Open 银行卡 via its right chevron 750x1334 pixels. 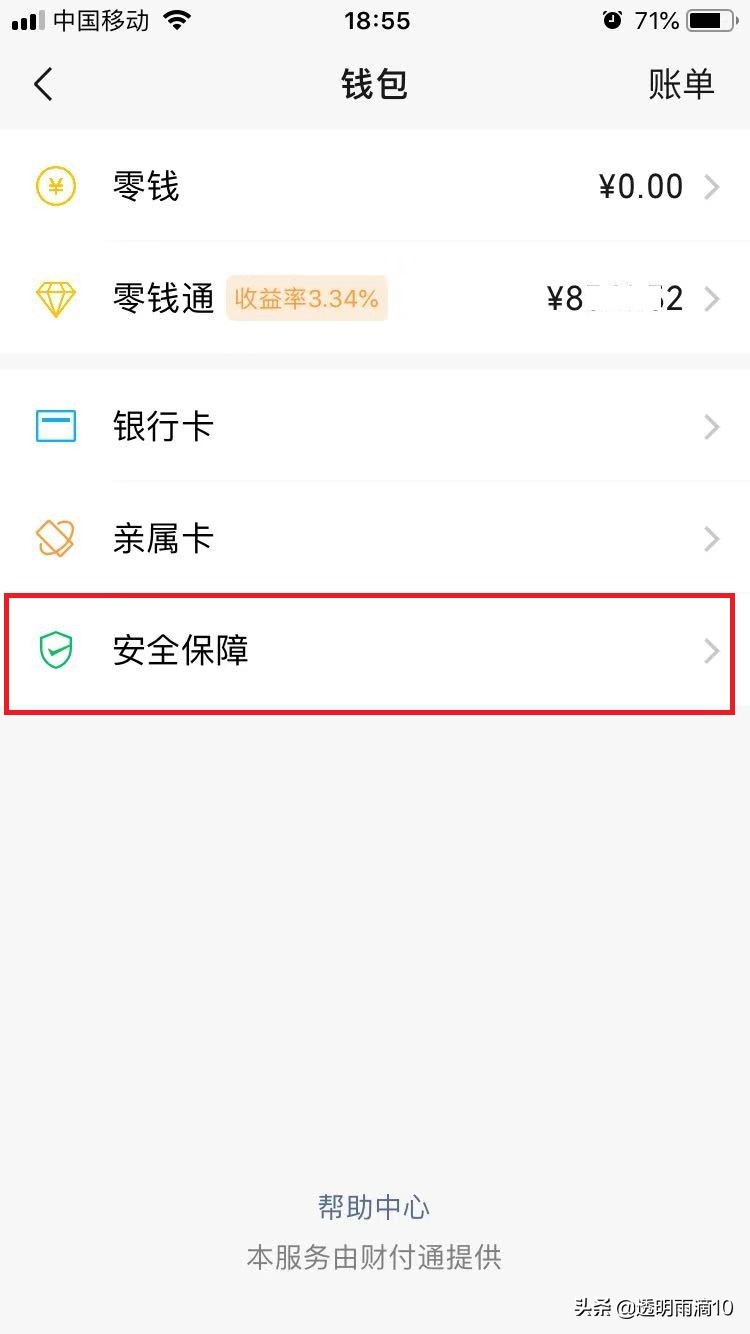[711, 427]
